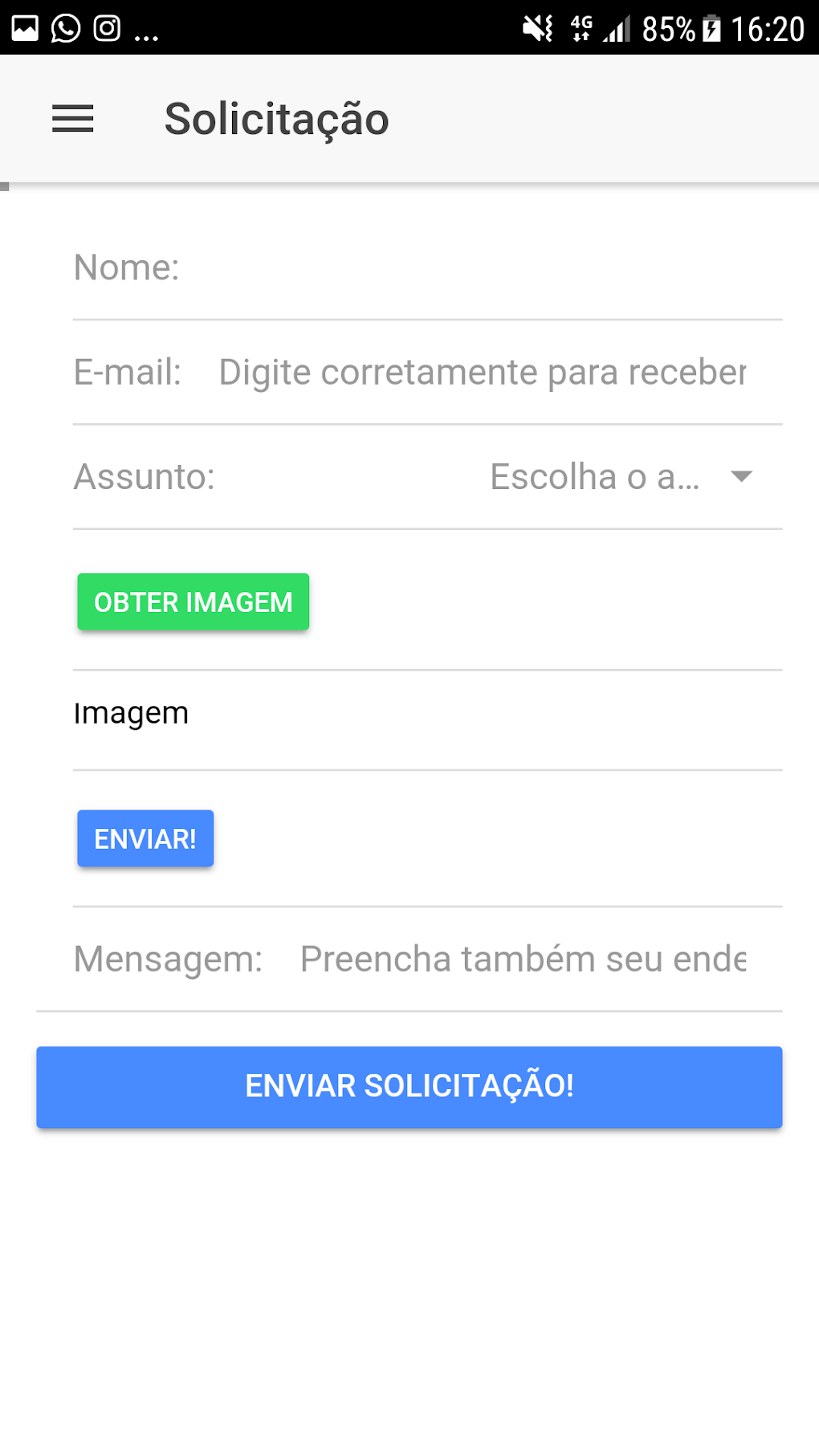Focus the E-mail input field
819x1456 pixels.
(482, 373)
